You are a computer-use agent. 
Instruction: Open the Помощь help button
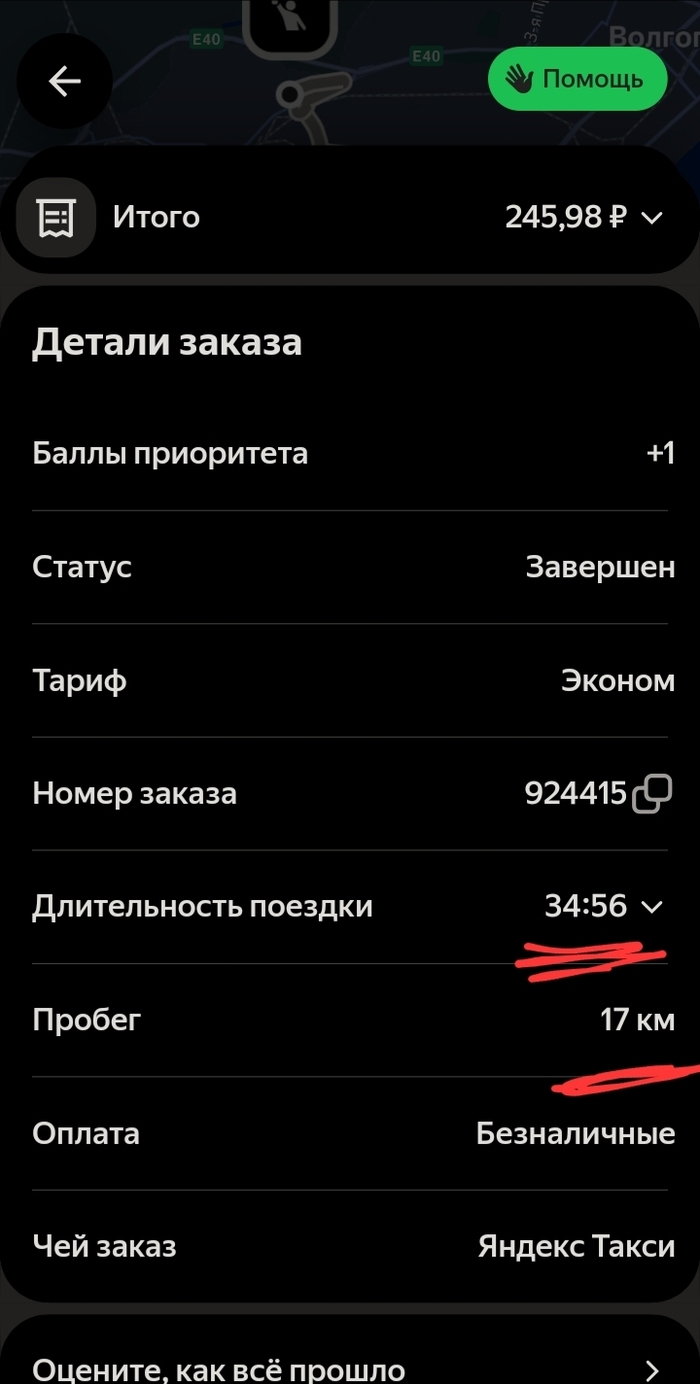577,79
